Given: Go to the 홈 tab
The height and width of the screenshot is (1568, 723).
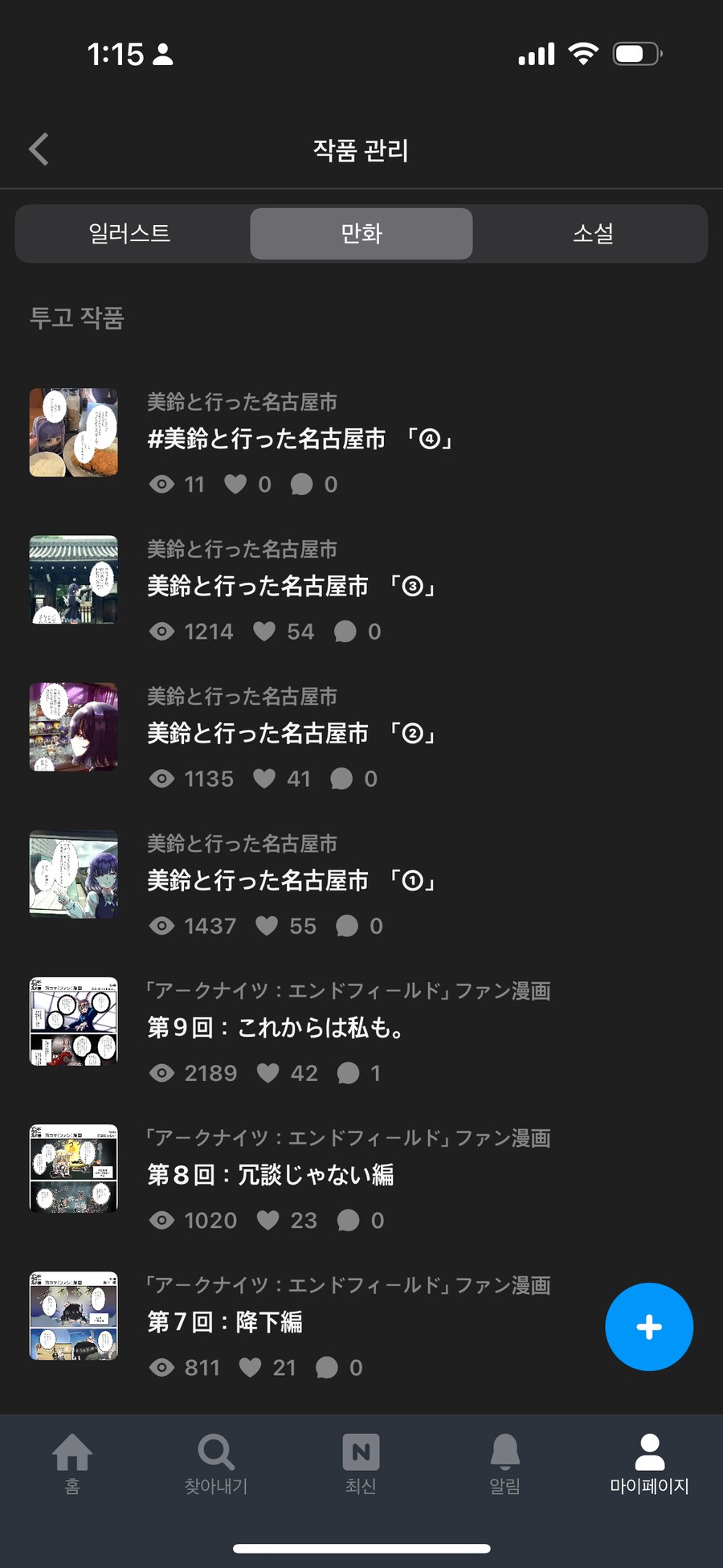Looking at the screenshot, I should click(72, 1464).
